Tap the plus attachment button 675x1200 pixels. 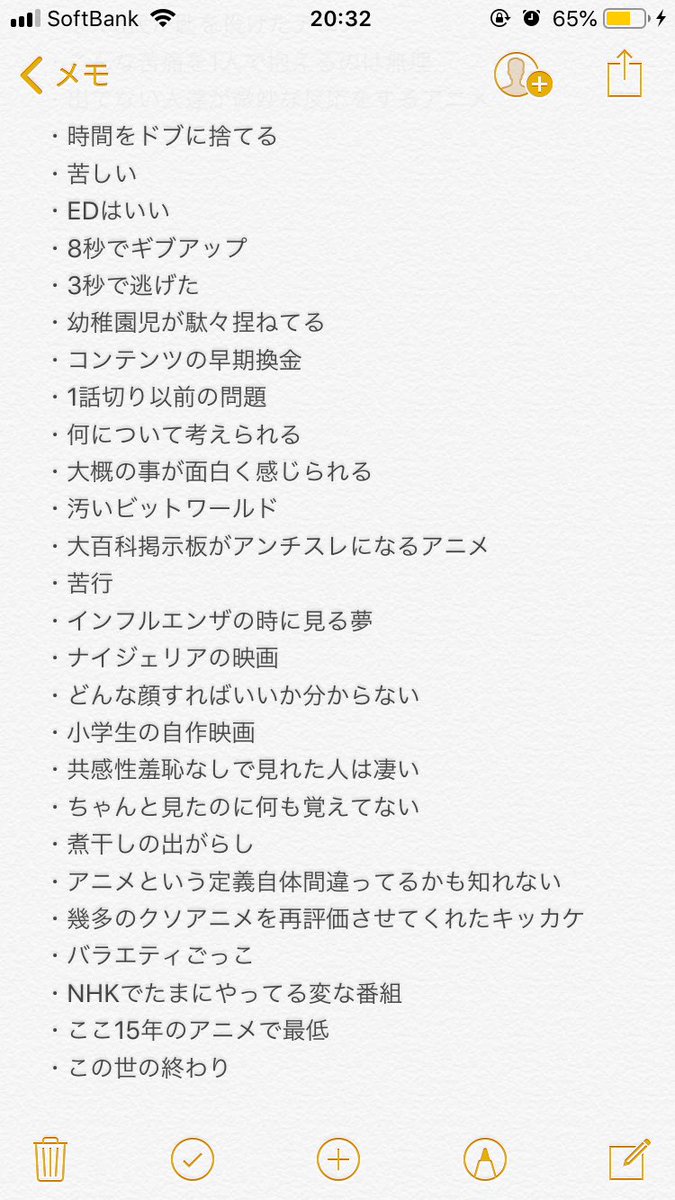tap(338, 1159)
